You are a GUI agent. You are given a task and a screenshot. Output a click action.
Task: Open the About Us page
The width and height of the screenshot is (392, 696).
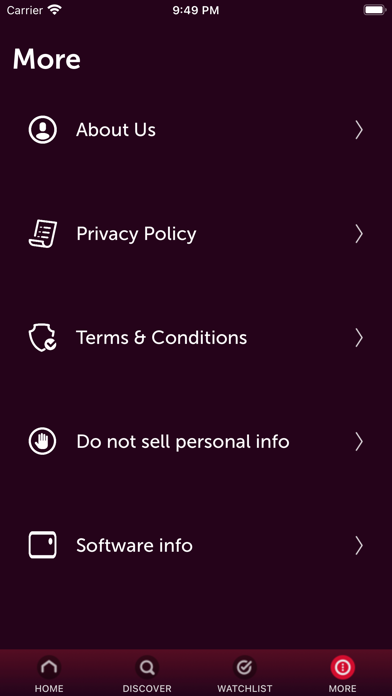pyautogui.click(x=196, y=130)
